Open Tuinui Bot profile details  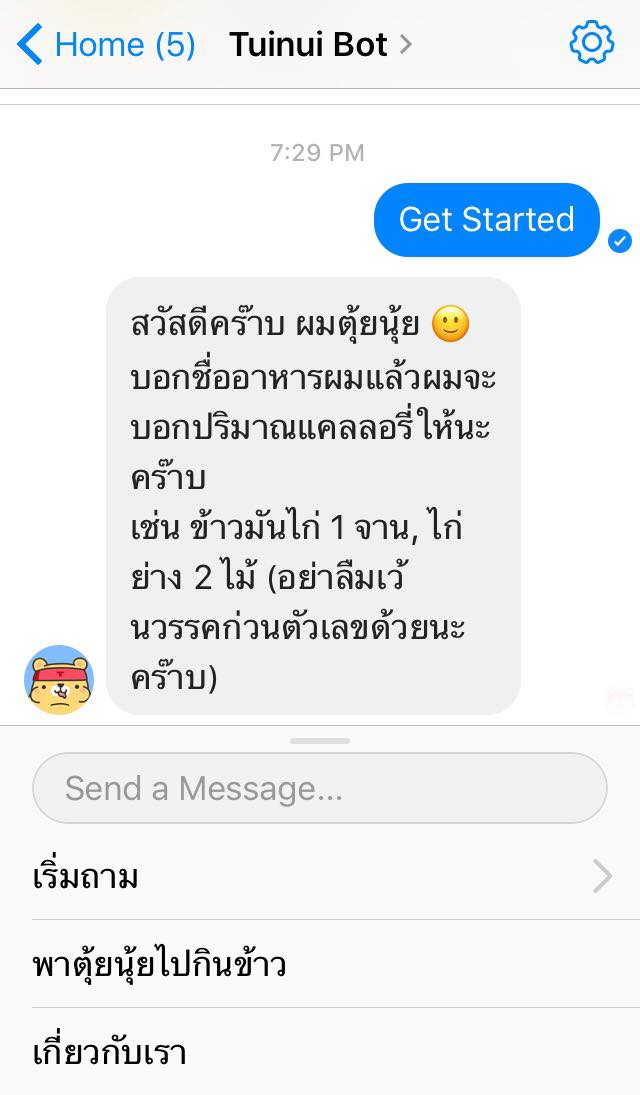[320, 44]
